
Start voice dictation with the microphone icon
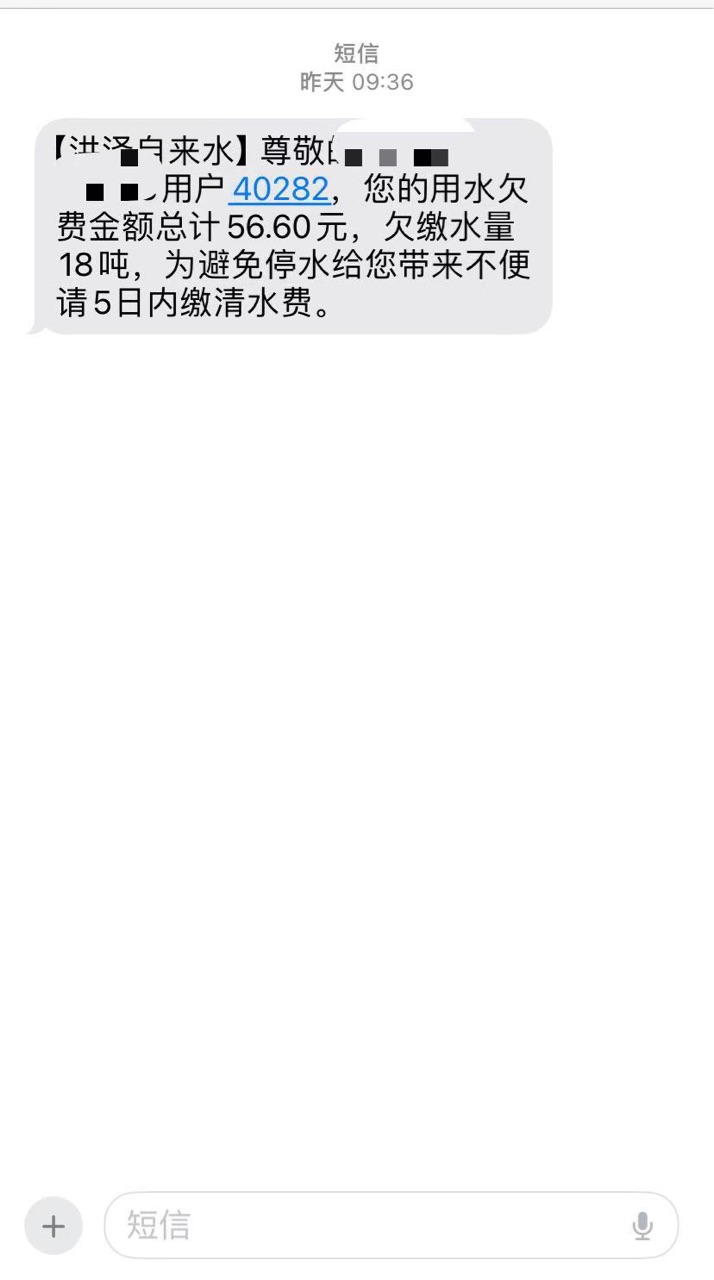point(643,1226)
